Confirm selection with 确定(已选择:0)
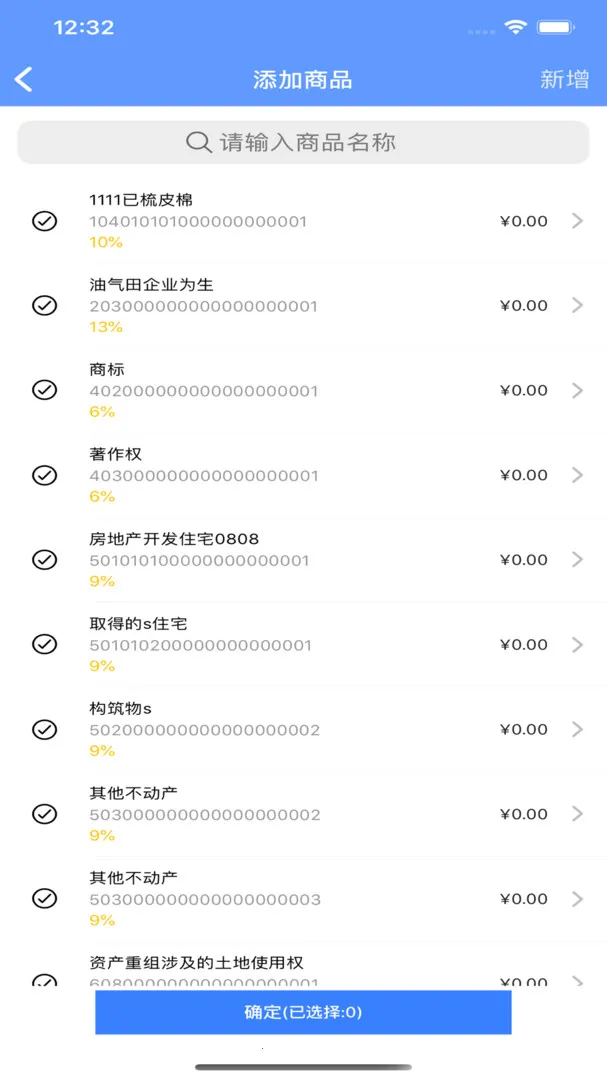 [303, 1012]
